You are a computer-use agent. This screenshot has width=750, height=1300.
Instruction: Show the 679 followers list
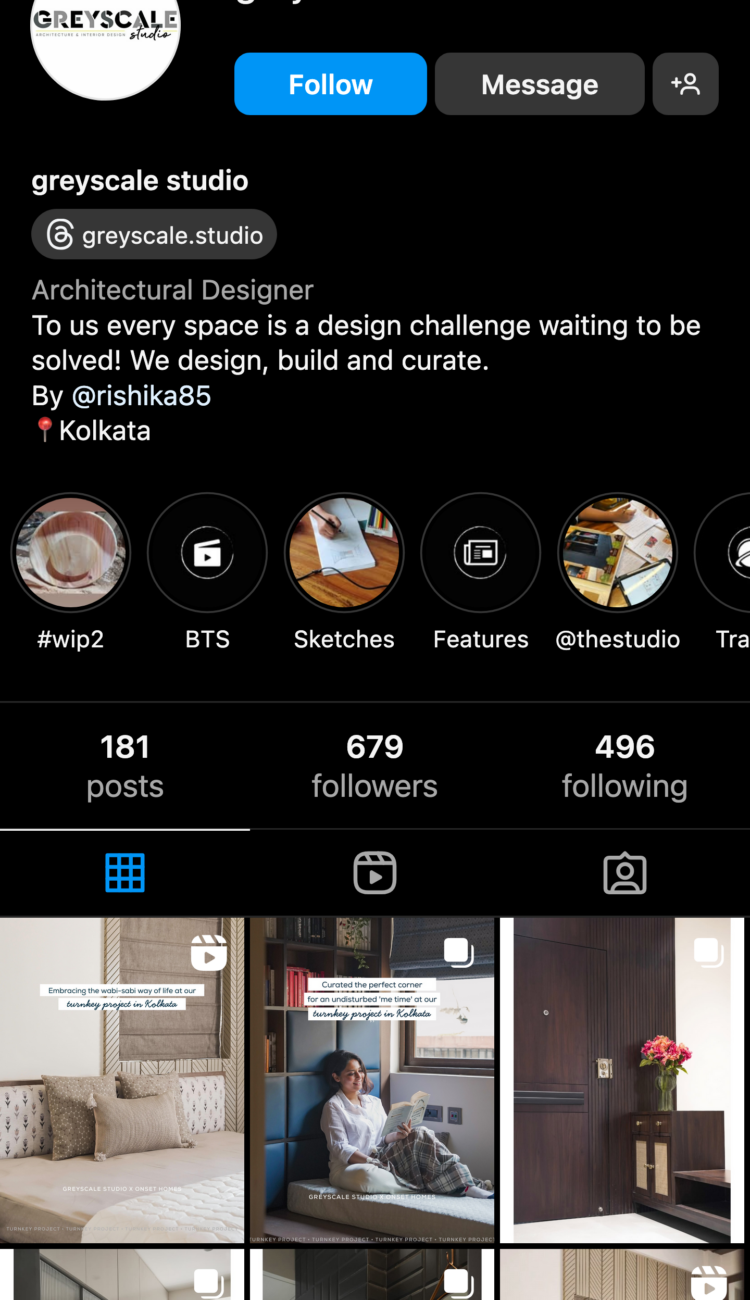pos(374,766)
